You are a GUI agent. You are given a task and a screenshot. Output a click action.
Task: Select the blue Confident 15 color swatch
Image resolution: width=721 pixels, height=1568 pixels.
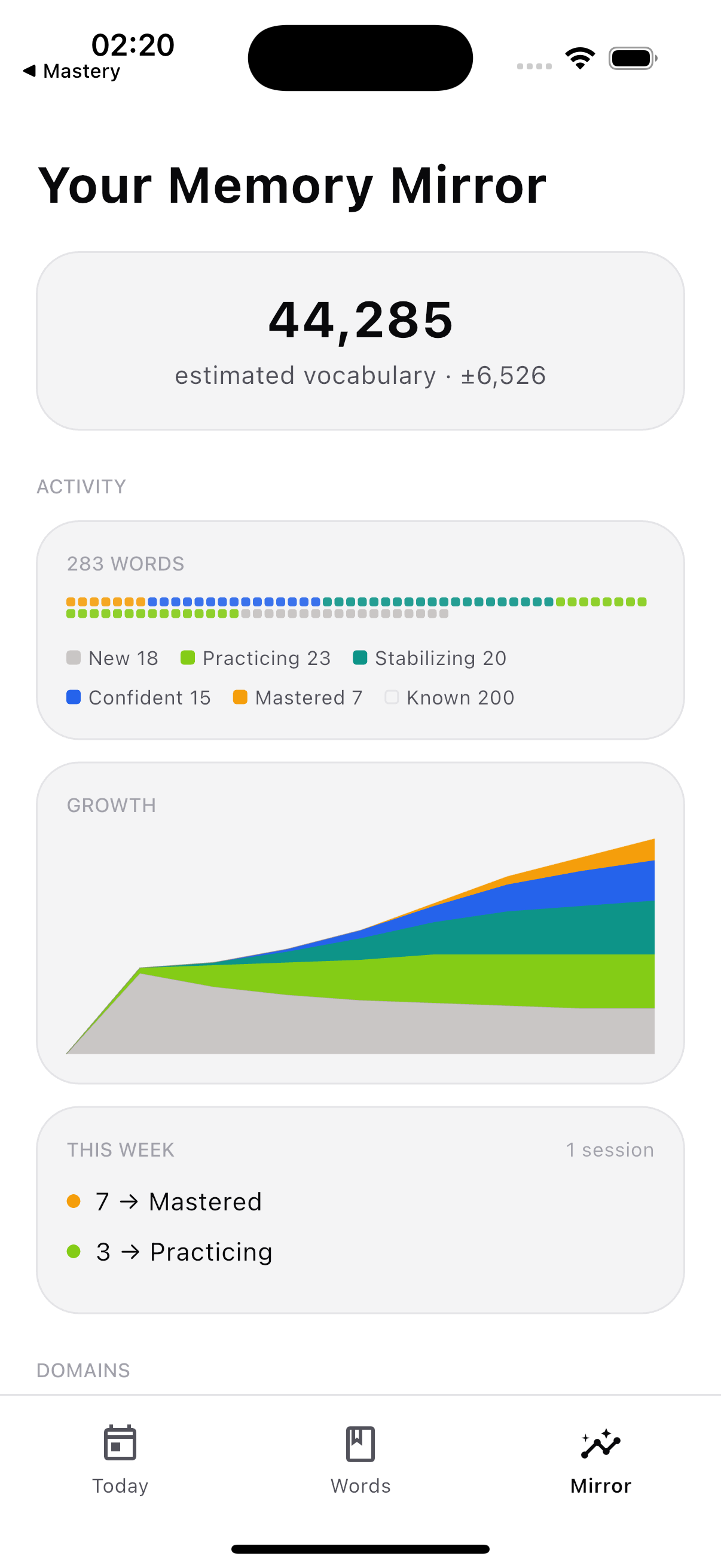[x=72, y=697]
